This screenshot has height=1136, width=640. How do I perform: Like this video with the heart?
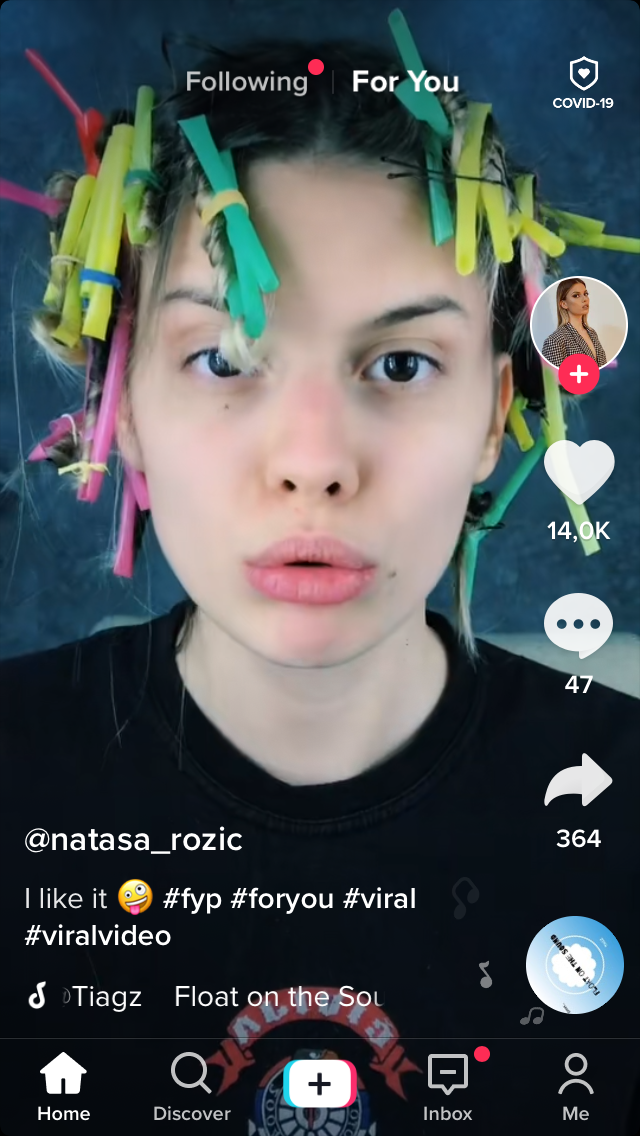click(x=579, y=472)
